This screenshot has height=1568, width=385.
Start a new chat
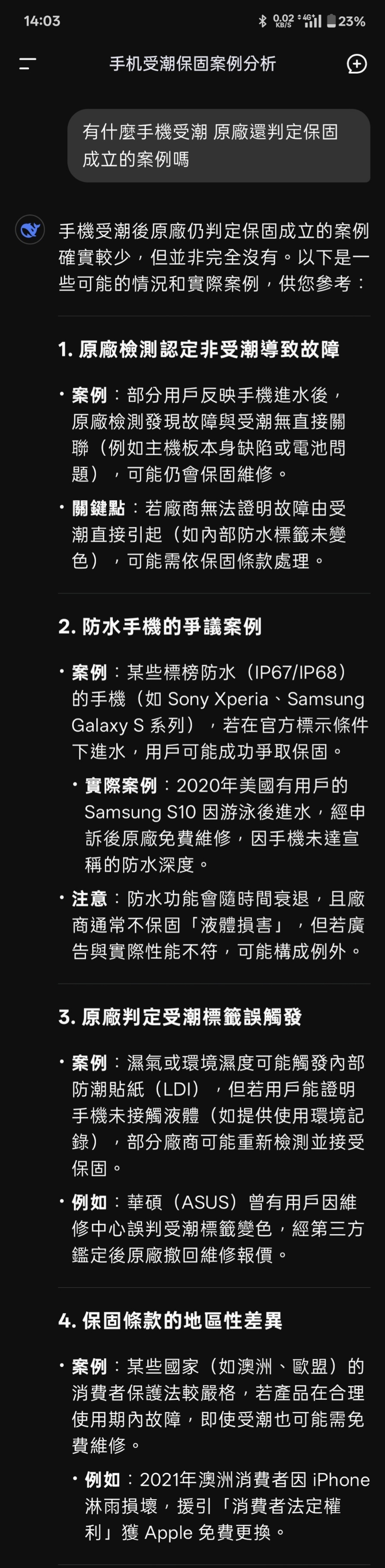(356, 64)
